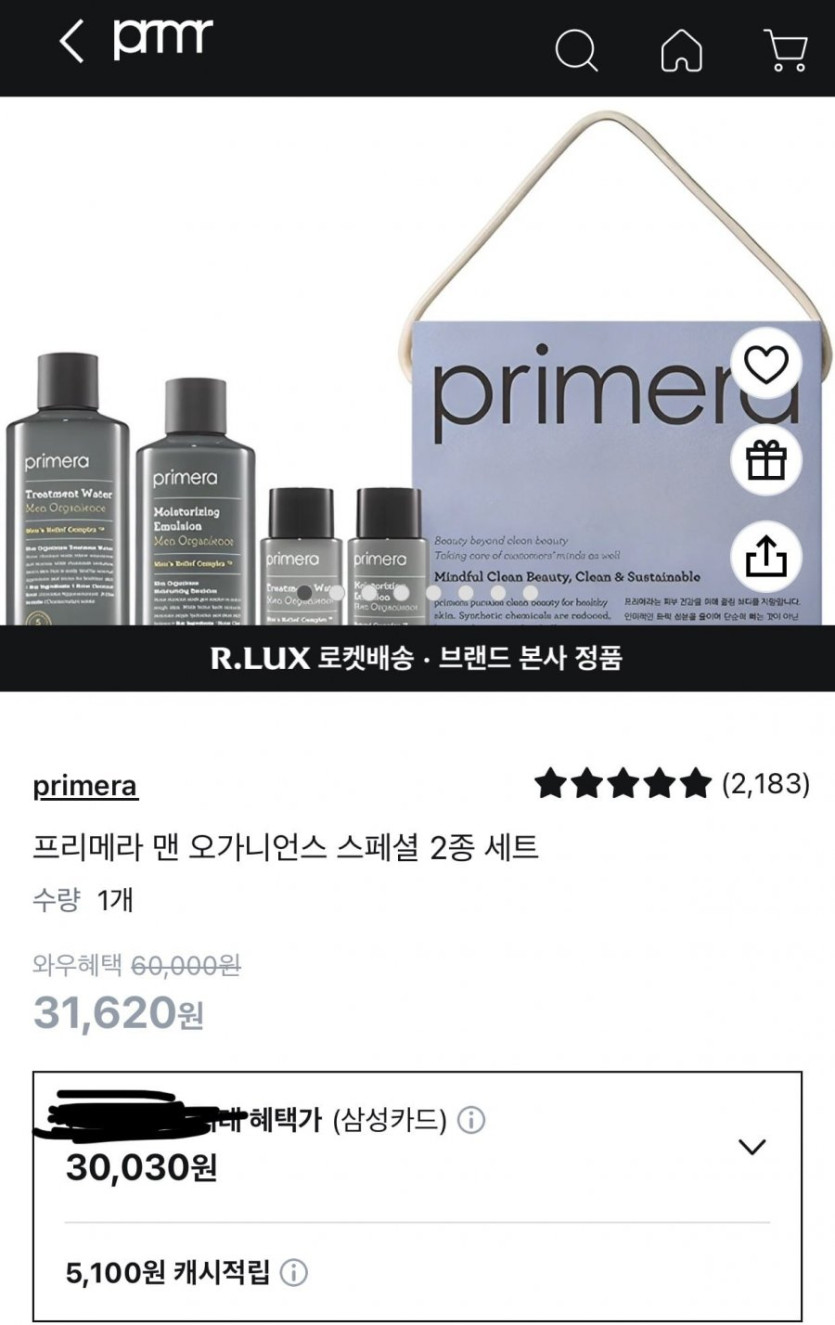Go to the home icon
The height and width of the screenshot is (1325, 835).
point(681,48)
